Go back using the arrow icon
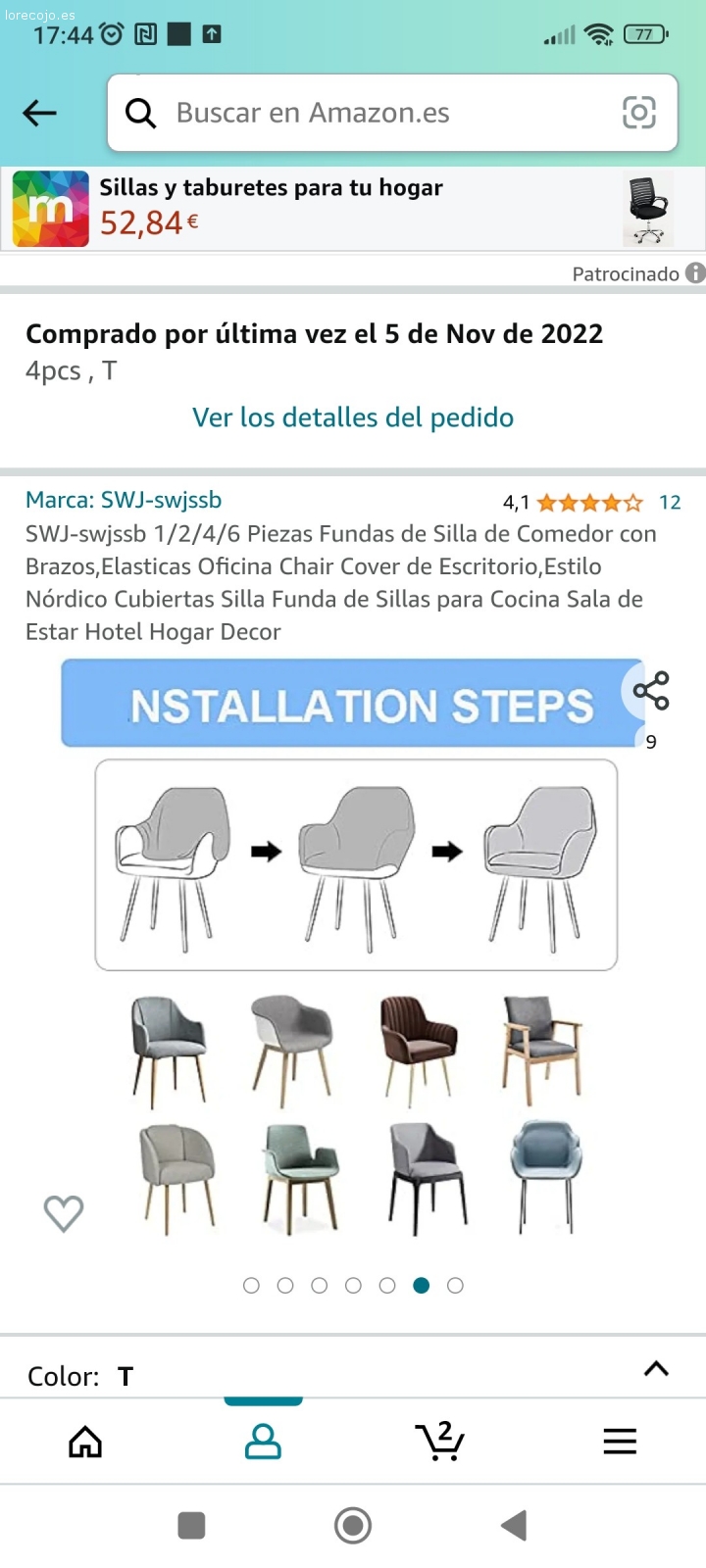Screen dimensions: 706x1568 [x=39, y=113]
